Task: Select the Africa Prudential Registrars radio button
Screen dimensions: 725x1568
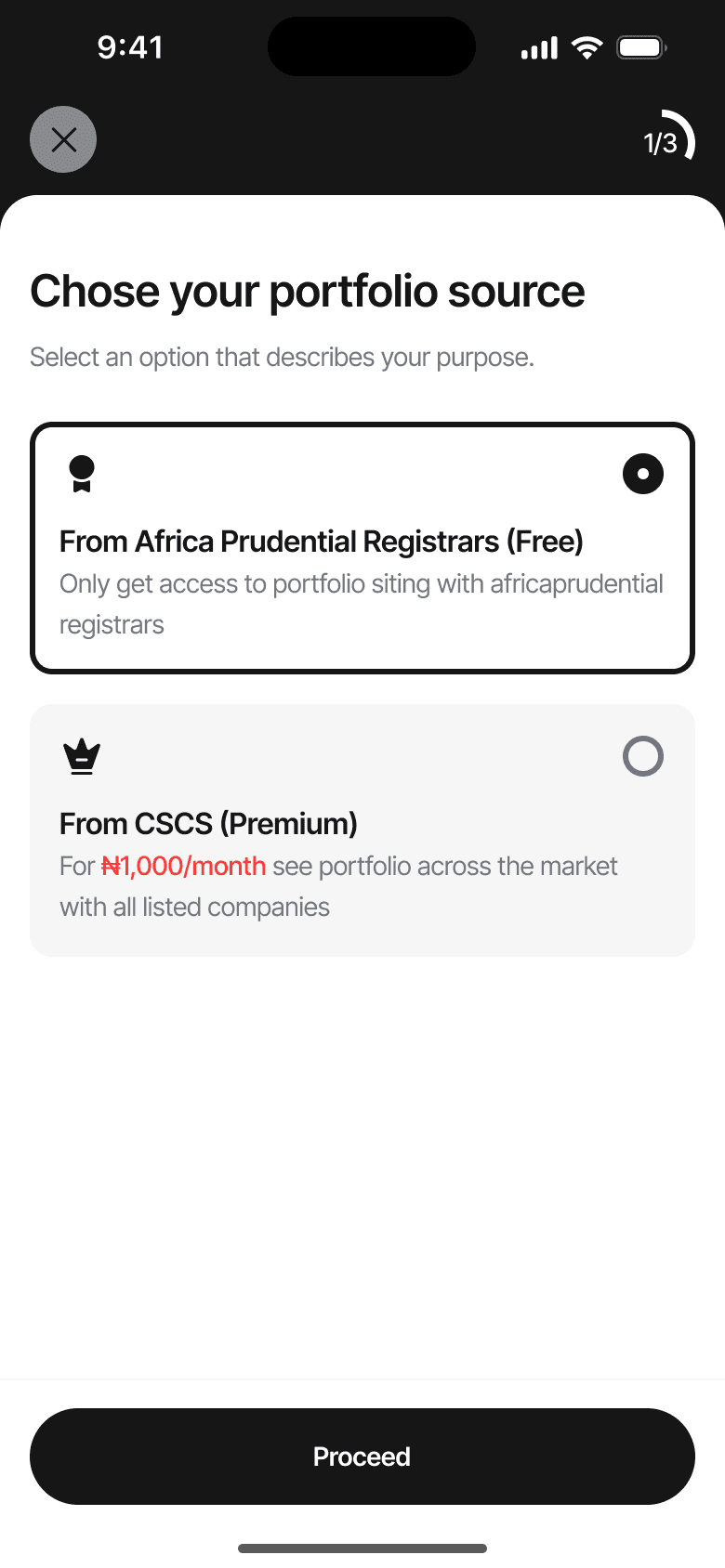Action: click(643, 474)
